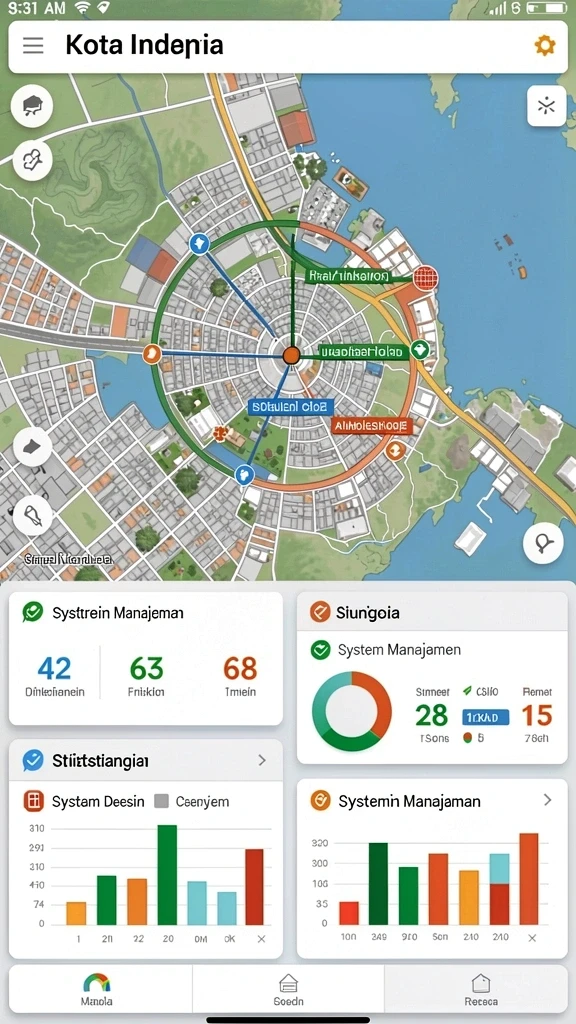The height and width of the screenshot is (1024, 576).
Task: Tap the star-shaped button below the gear
Action: (547, 105)
